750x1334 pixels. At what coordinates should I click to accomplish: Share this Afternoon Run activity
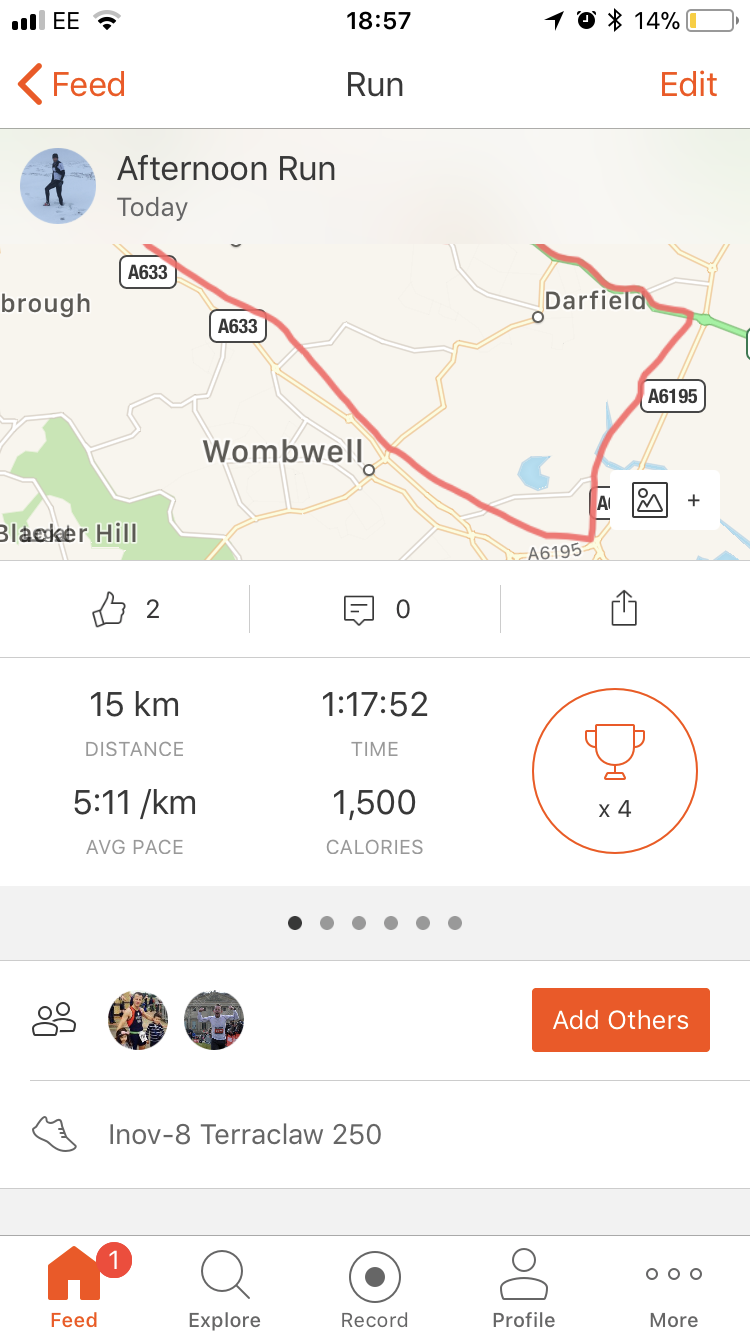[x=624, y=609]
